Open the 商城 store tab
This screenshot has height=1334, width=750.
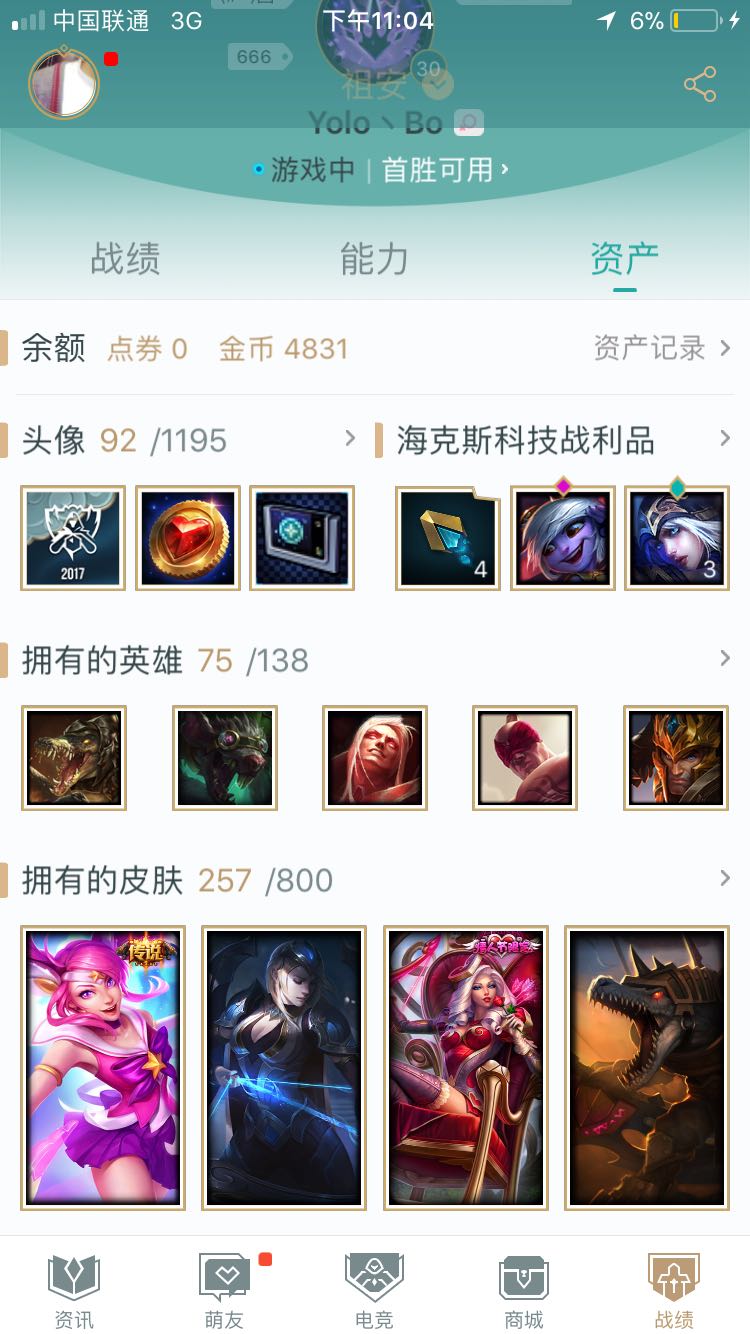click(x=524, y=1291)
